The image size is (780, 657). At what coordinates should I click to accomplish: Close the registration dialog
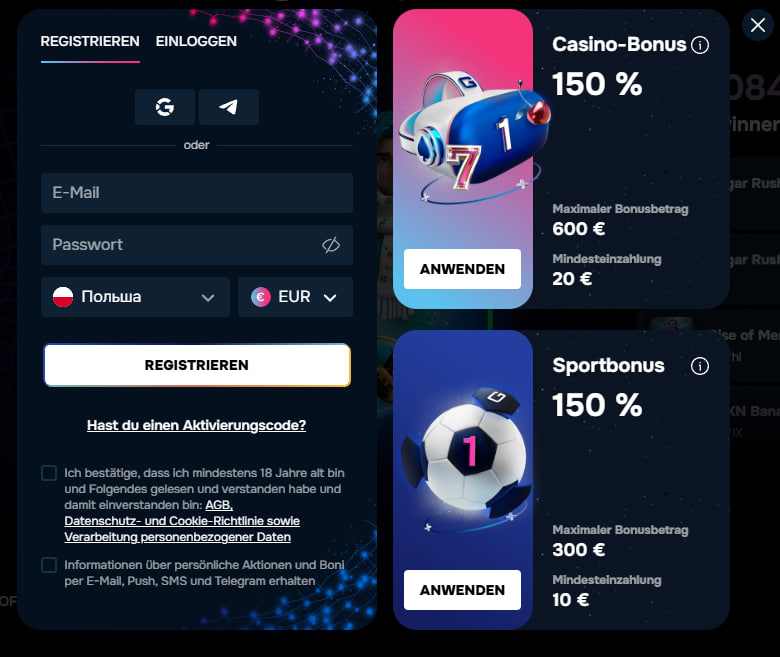point(758,26)
